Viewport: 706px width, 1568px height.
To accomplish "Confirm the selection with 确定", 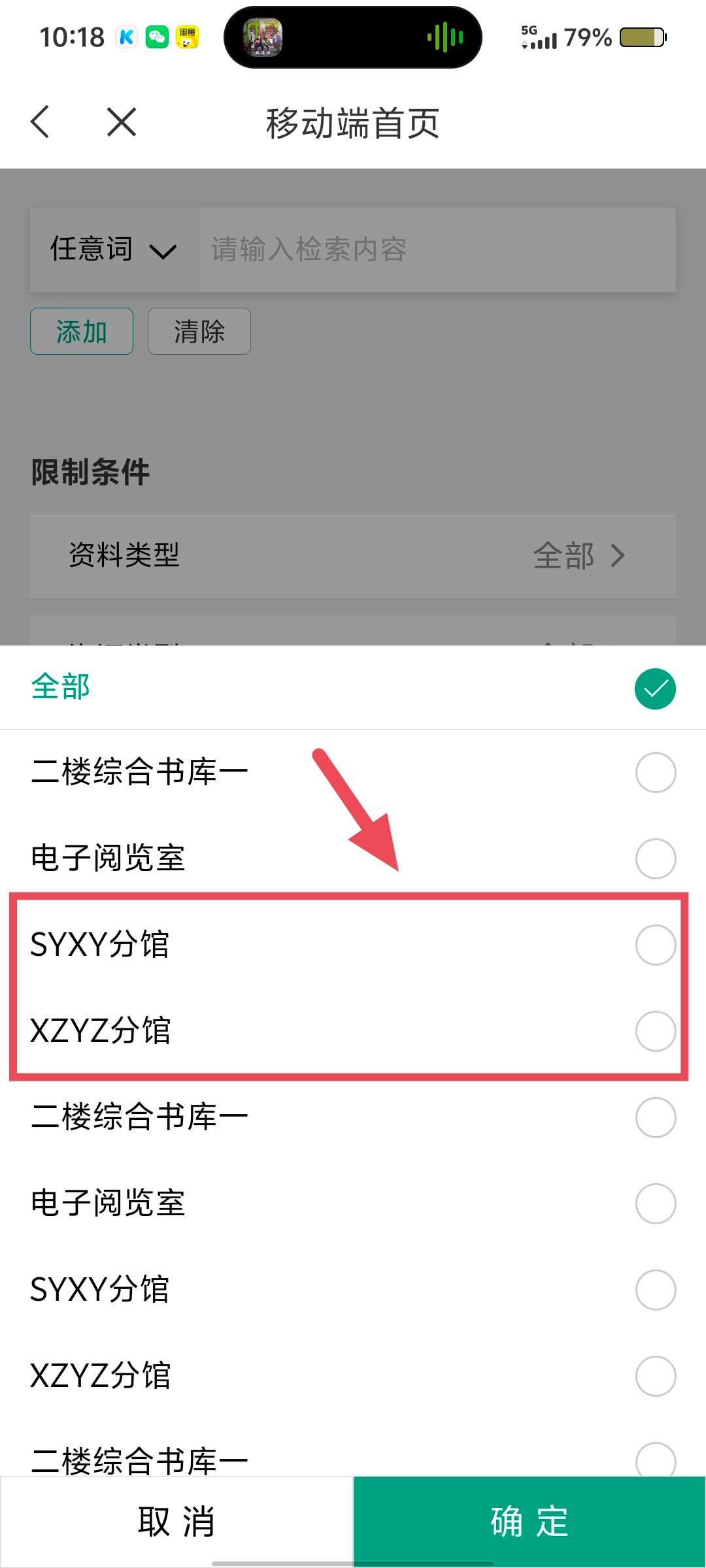I will click(529, 1521).
